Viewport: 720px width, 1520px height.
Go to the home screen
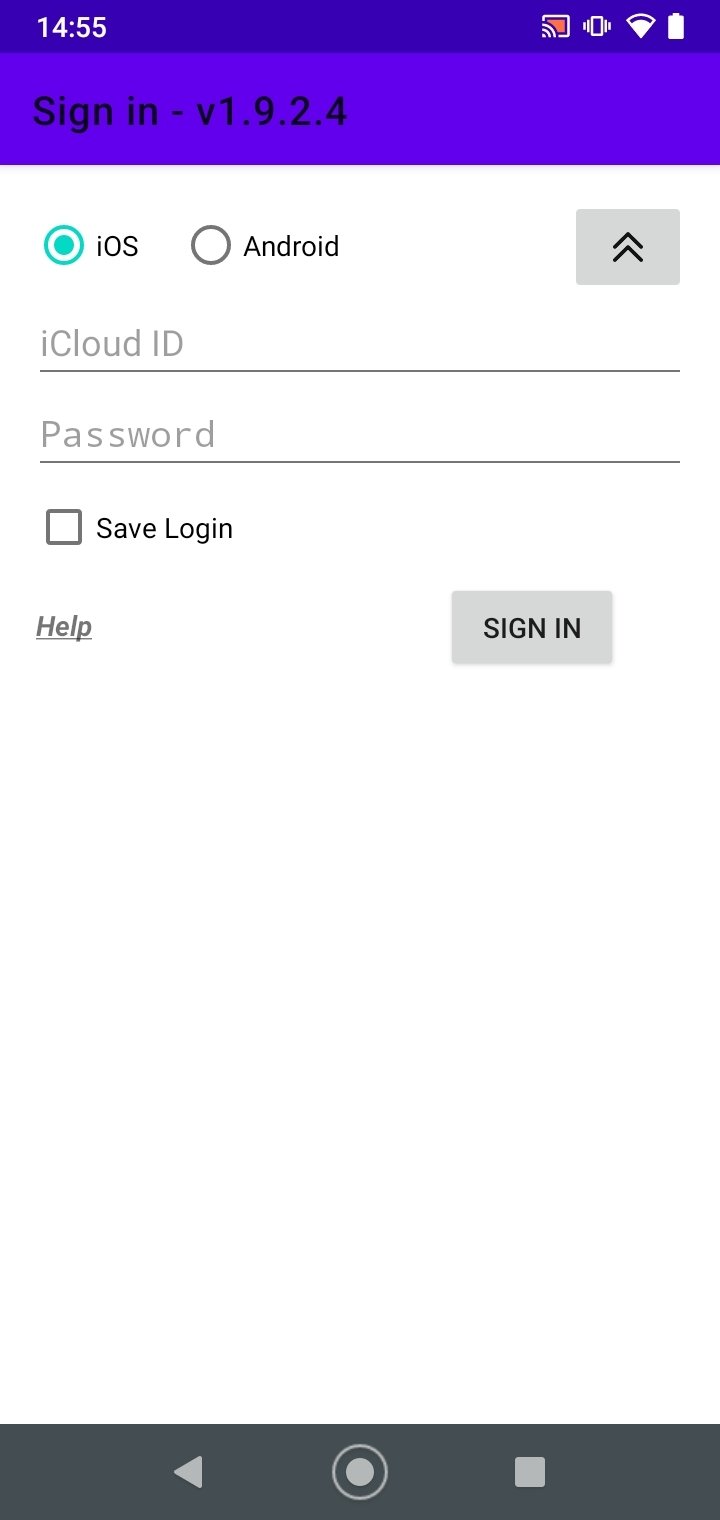click(x=360, y=1472)
